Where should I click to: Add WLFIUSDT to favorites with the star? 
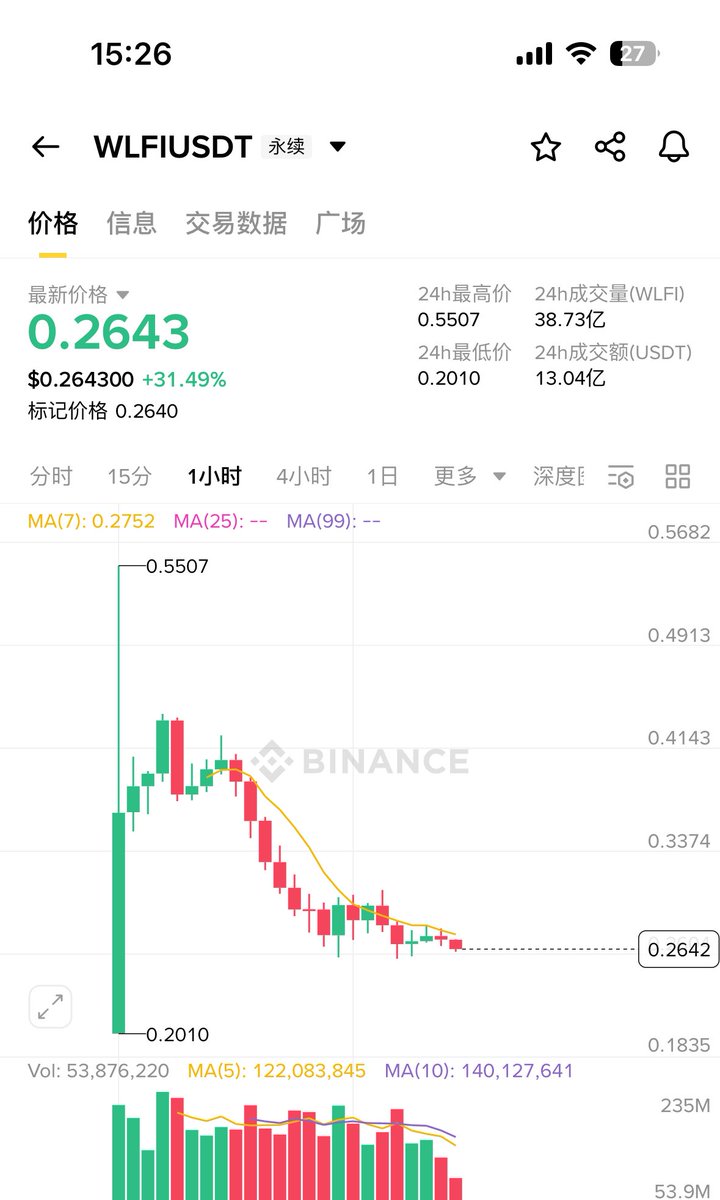(545, 147)
